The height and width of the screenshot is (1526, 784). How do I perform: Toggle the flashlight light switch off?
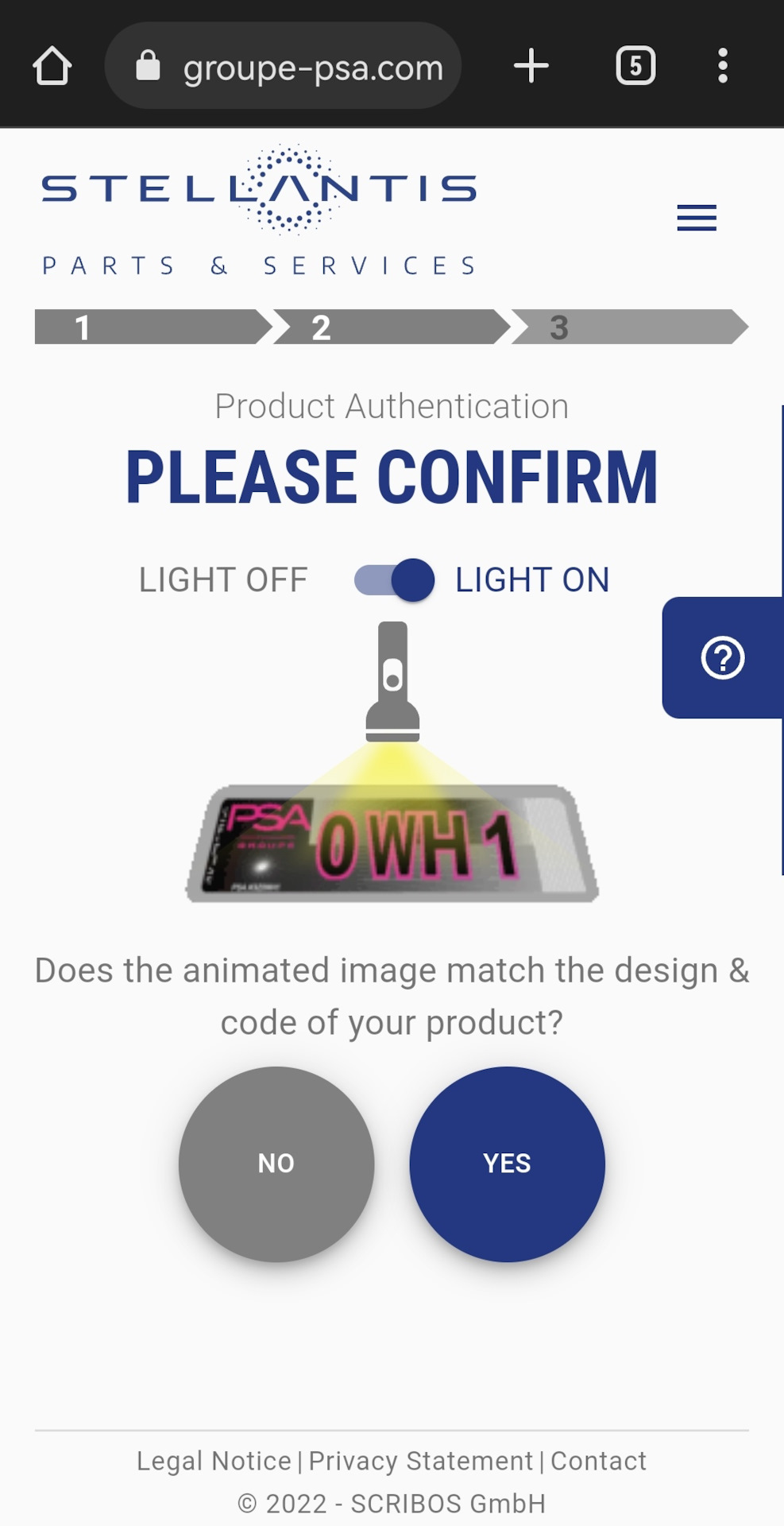point(394,580)
